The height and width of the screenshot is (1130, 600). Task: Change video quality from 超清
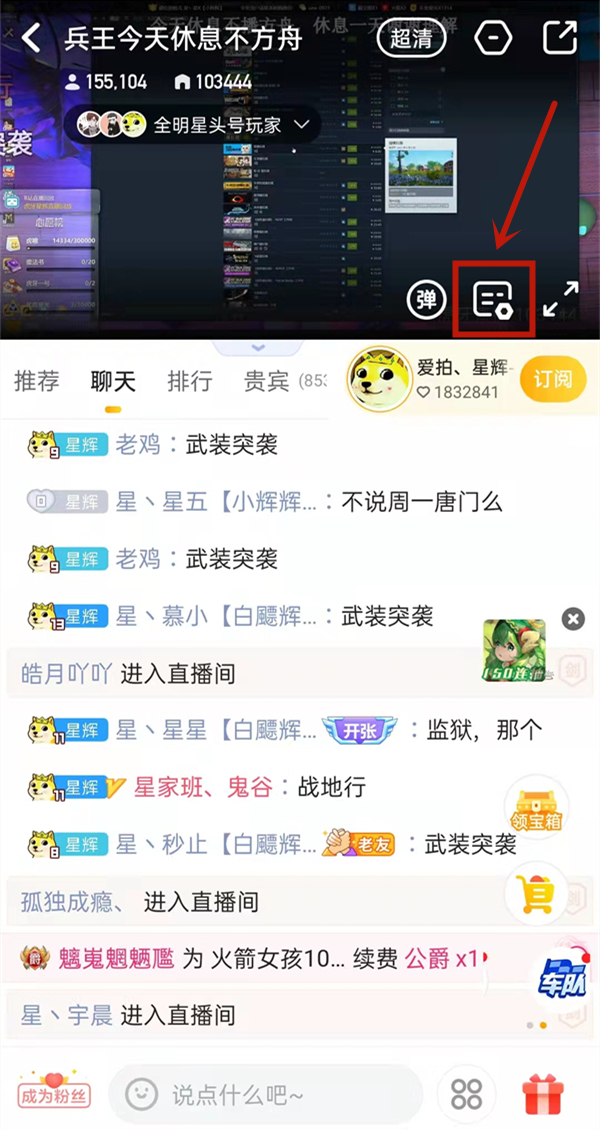coord(412,40)
